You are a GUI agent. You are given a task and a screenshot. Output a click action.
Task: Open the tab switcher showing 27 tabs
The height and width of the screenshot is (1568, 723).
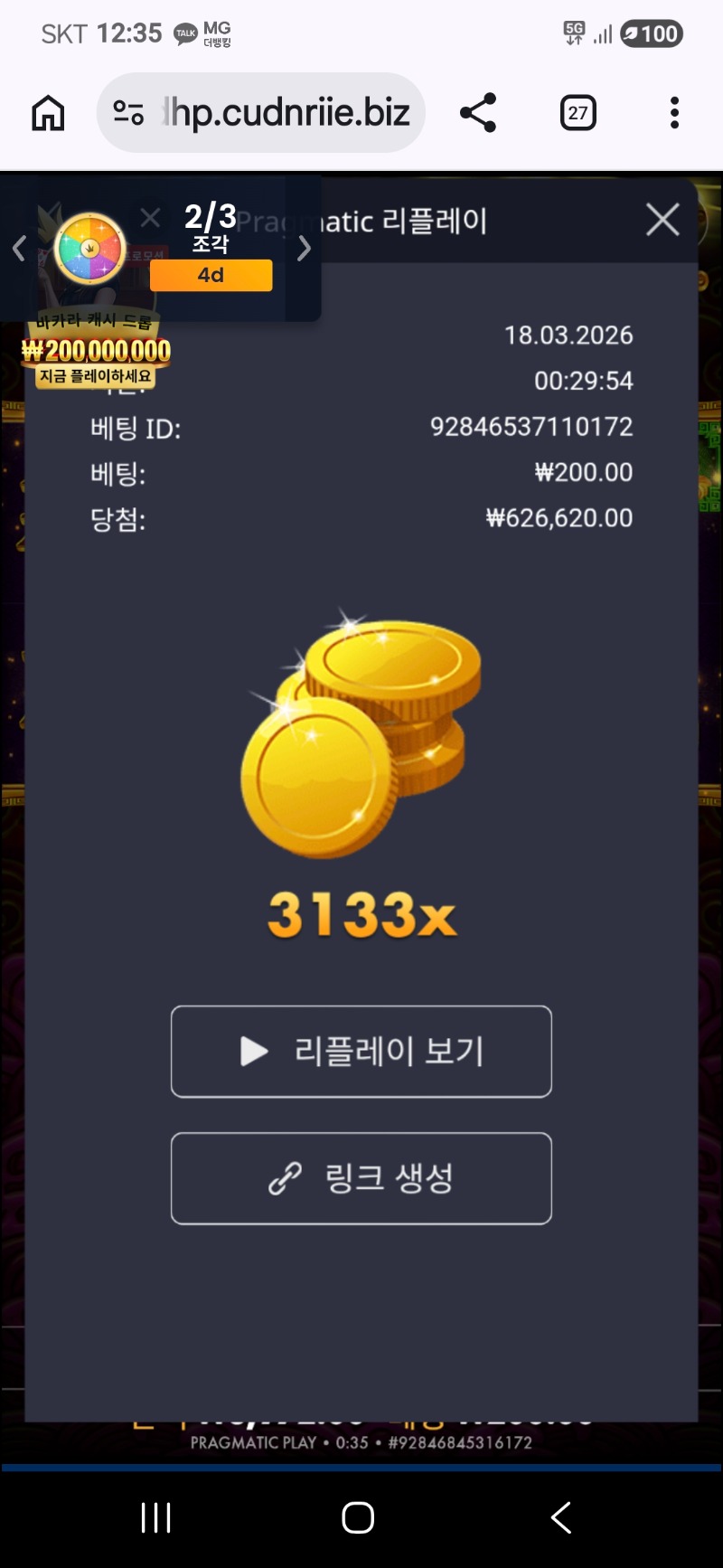577,113
